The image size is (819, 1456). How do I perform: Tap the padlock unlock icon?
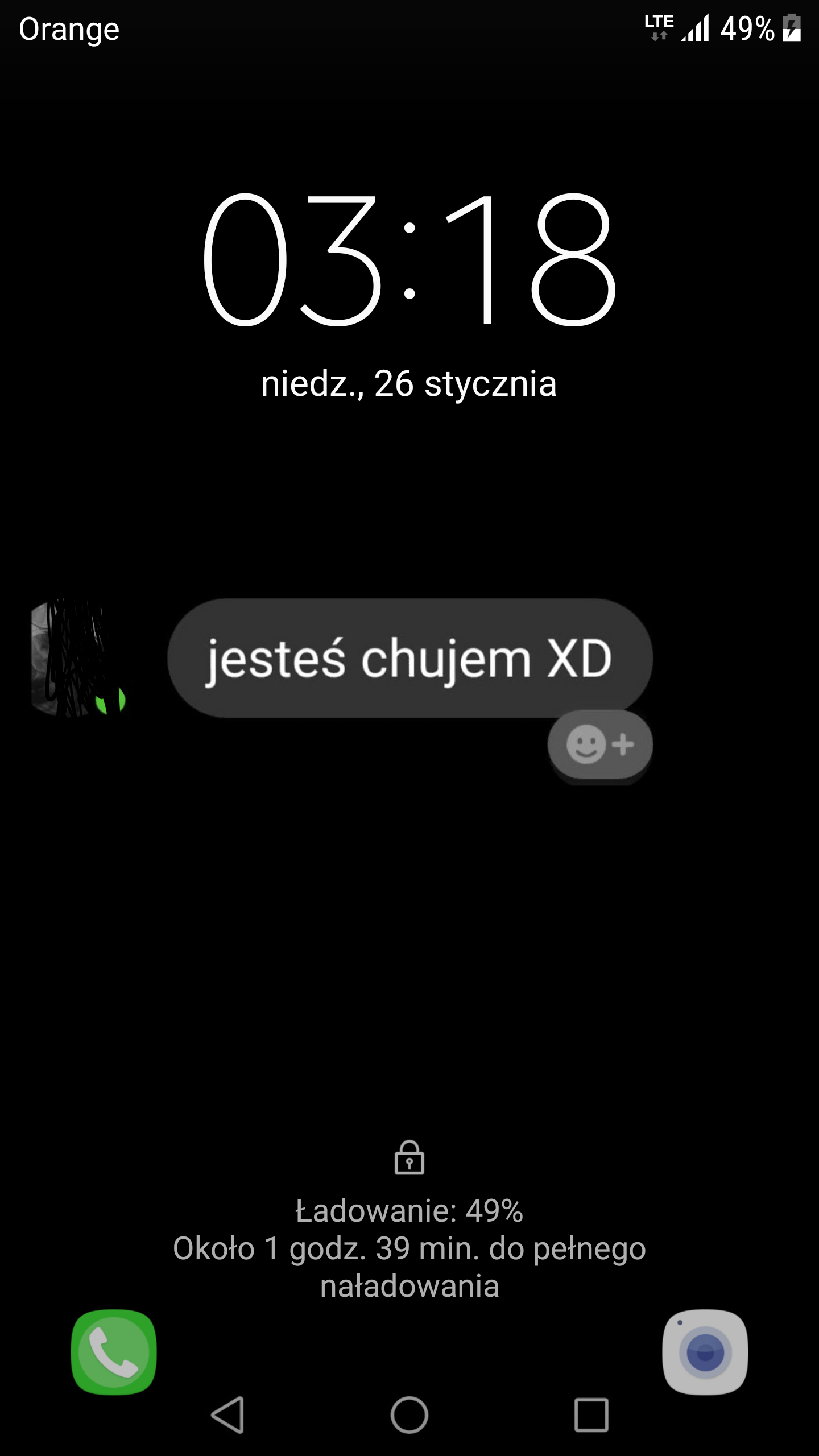click(x=409, y=1159)
